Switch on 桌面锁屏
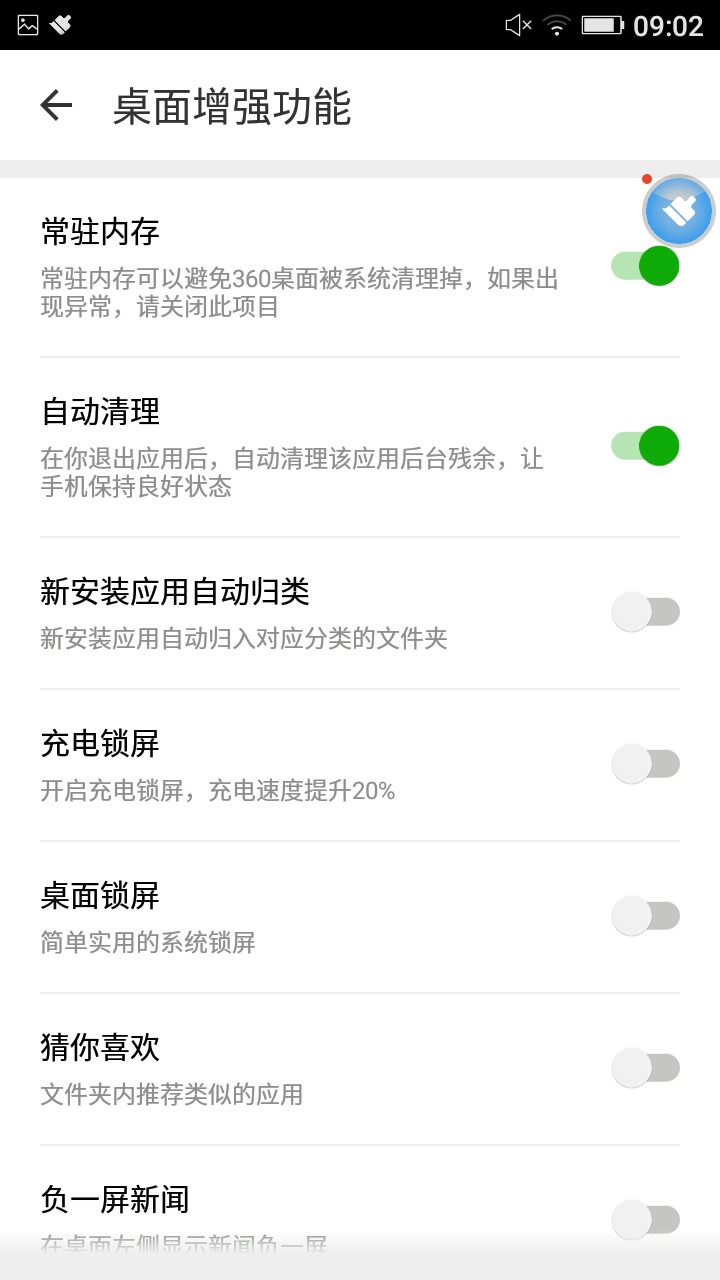720x1280 pixels. click(x=645, y=916)
